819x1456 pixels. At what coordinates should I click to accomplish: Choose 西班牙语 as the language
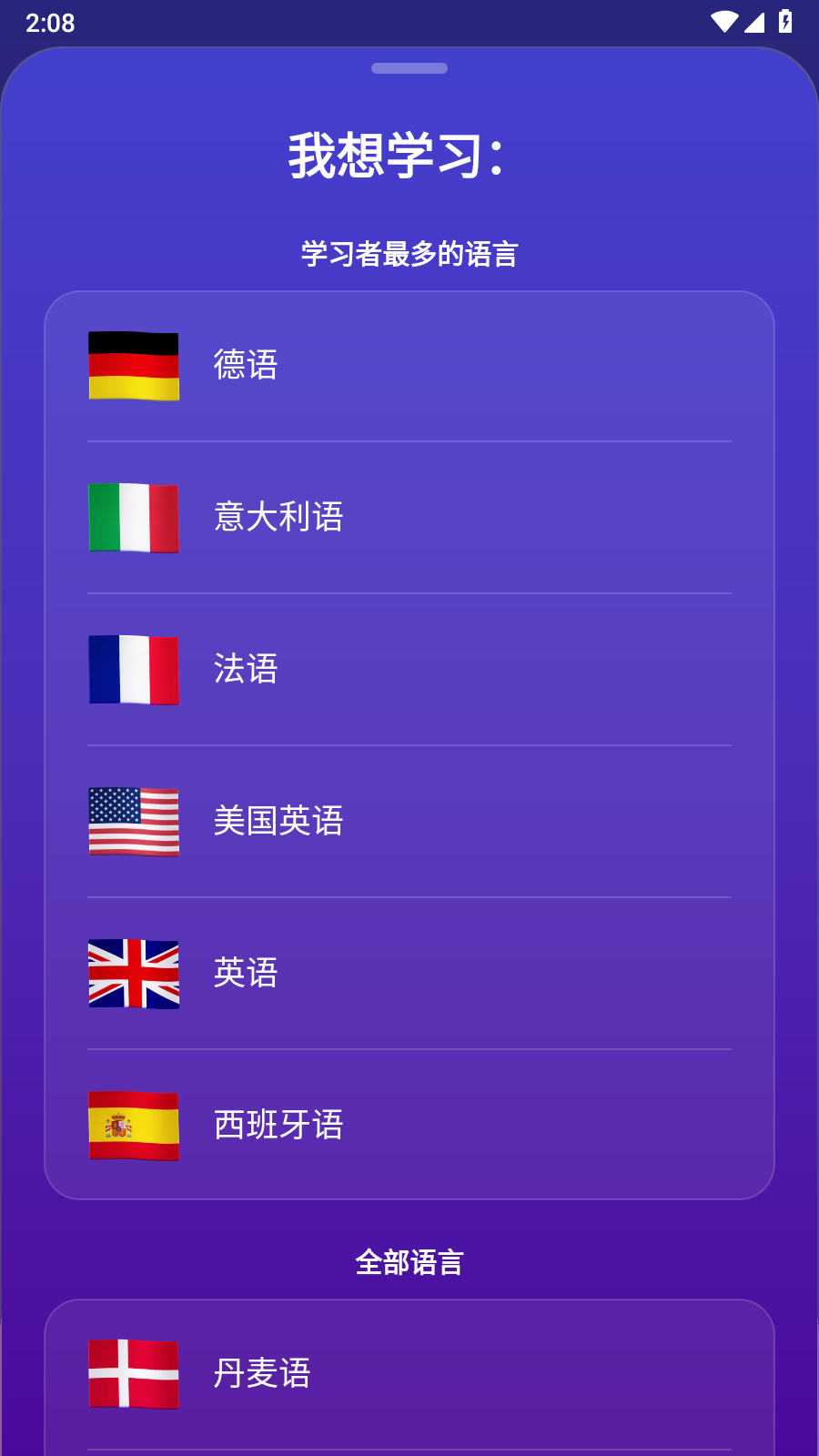[409, 1125]
